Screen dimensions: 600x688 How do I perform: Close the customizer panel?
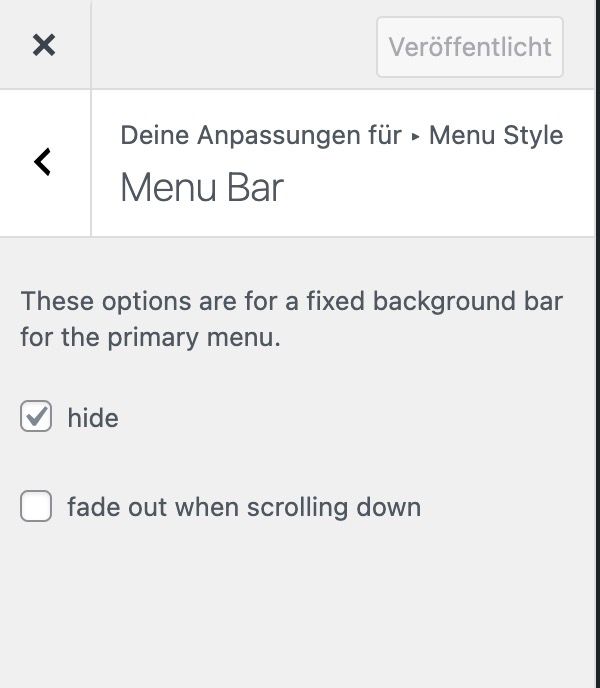[x=44, y=45]
